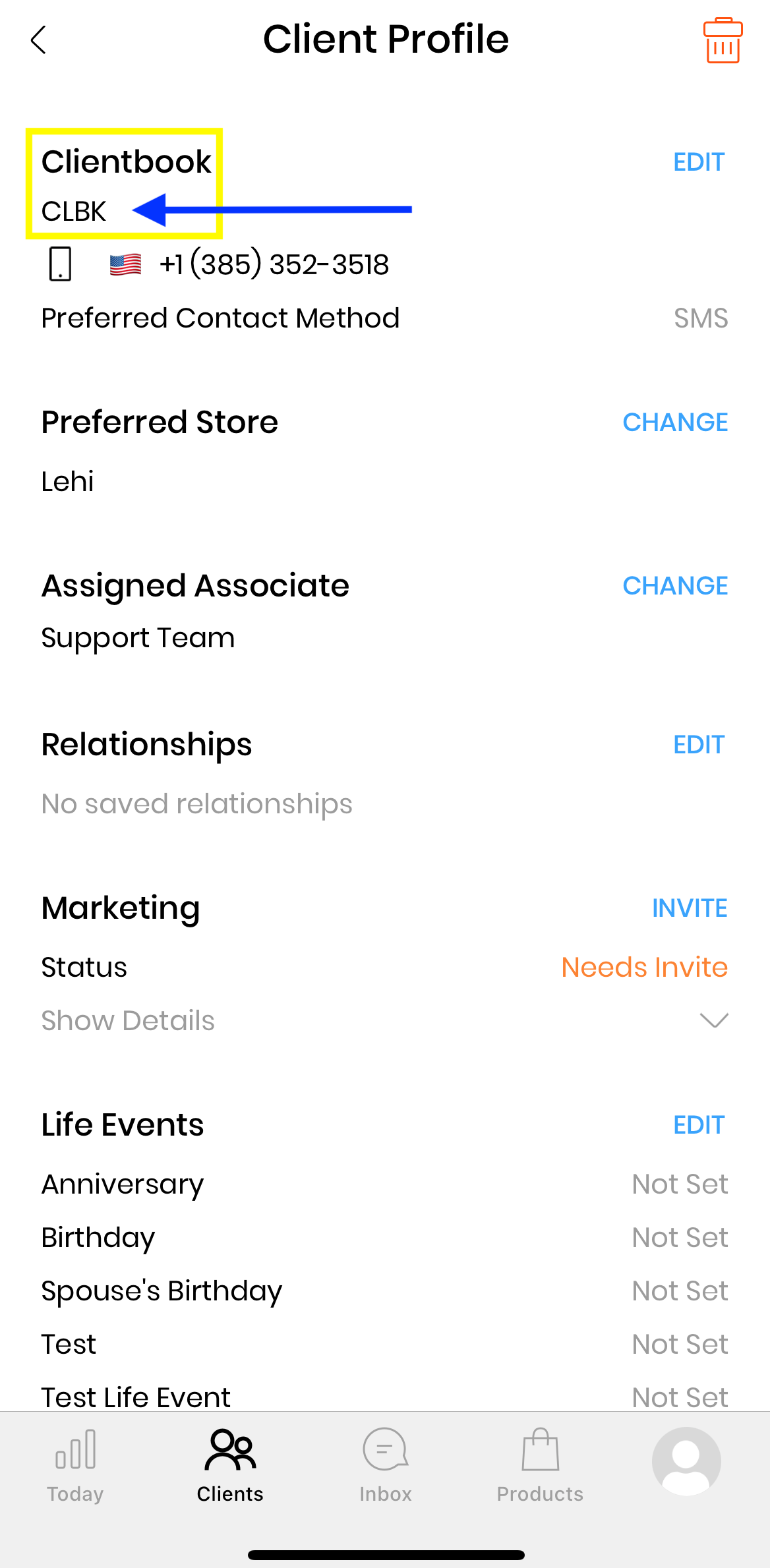Viewport: 770px width, 1568px height.
Task: Delete this client with the trash icon
Action: coord(723,41)
